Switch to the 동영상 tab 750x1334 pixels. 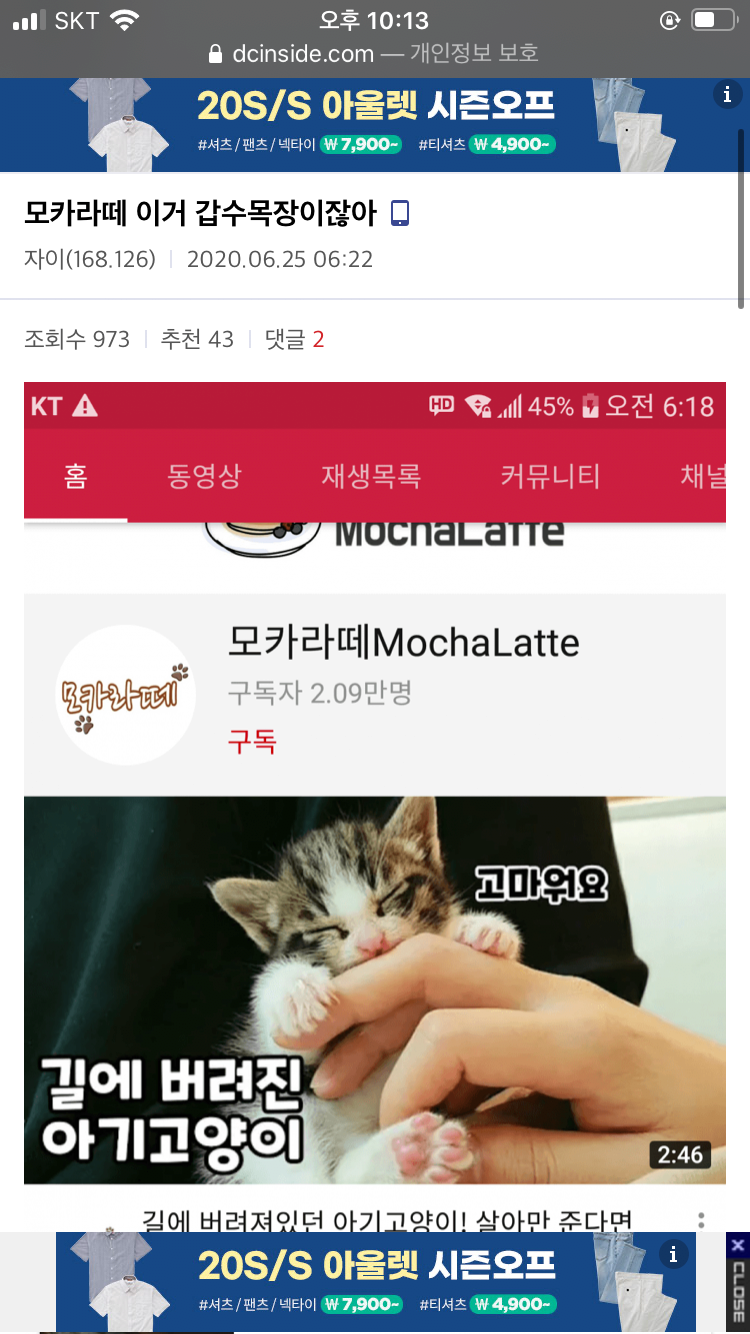(x=204, y=478)
